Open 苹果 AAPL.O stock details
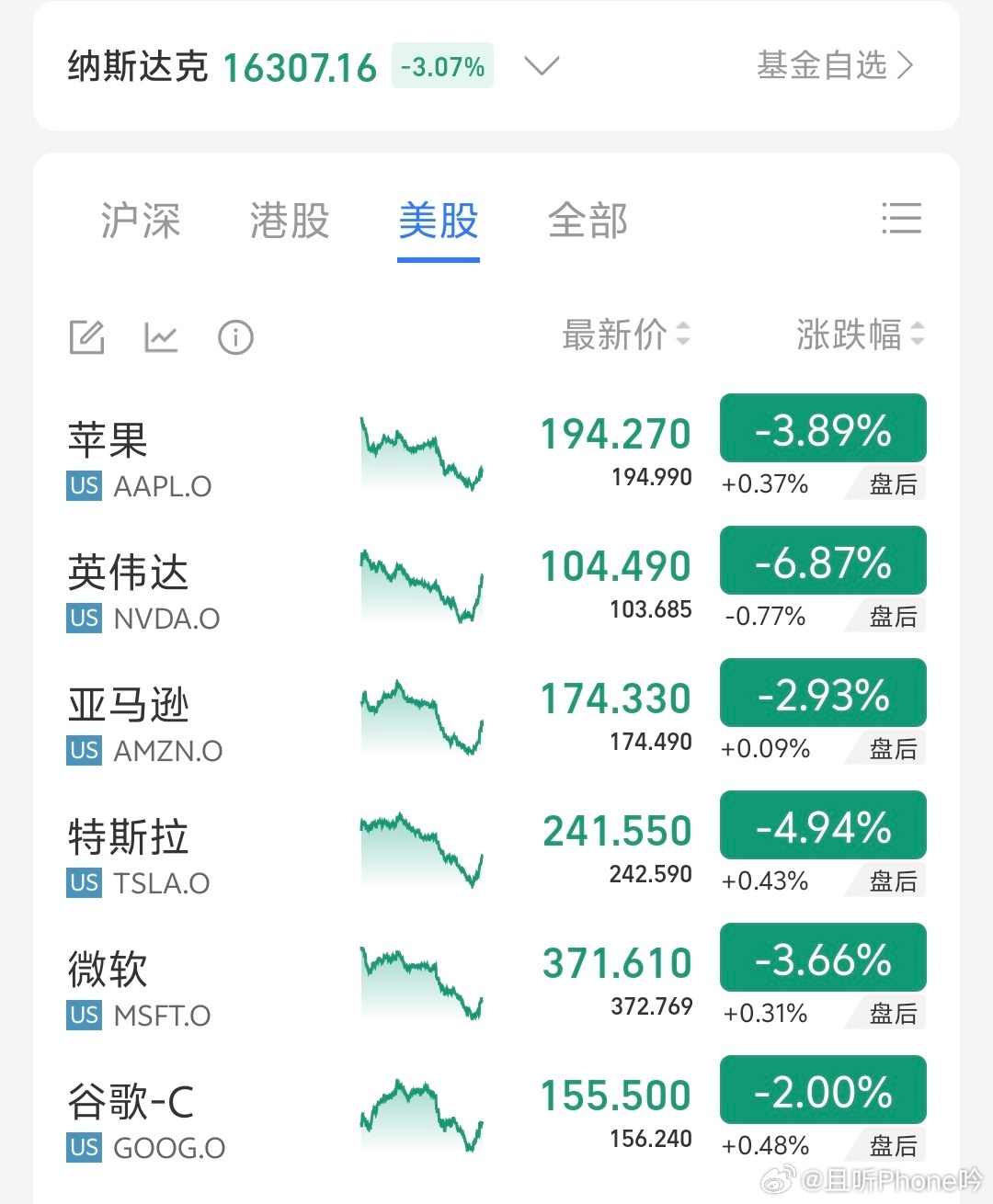This screenshot has width=993, height=1204. coord(140,458)
